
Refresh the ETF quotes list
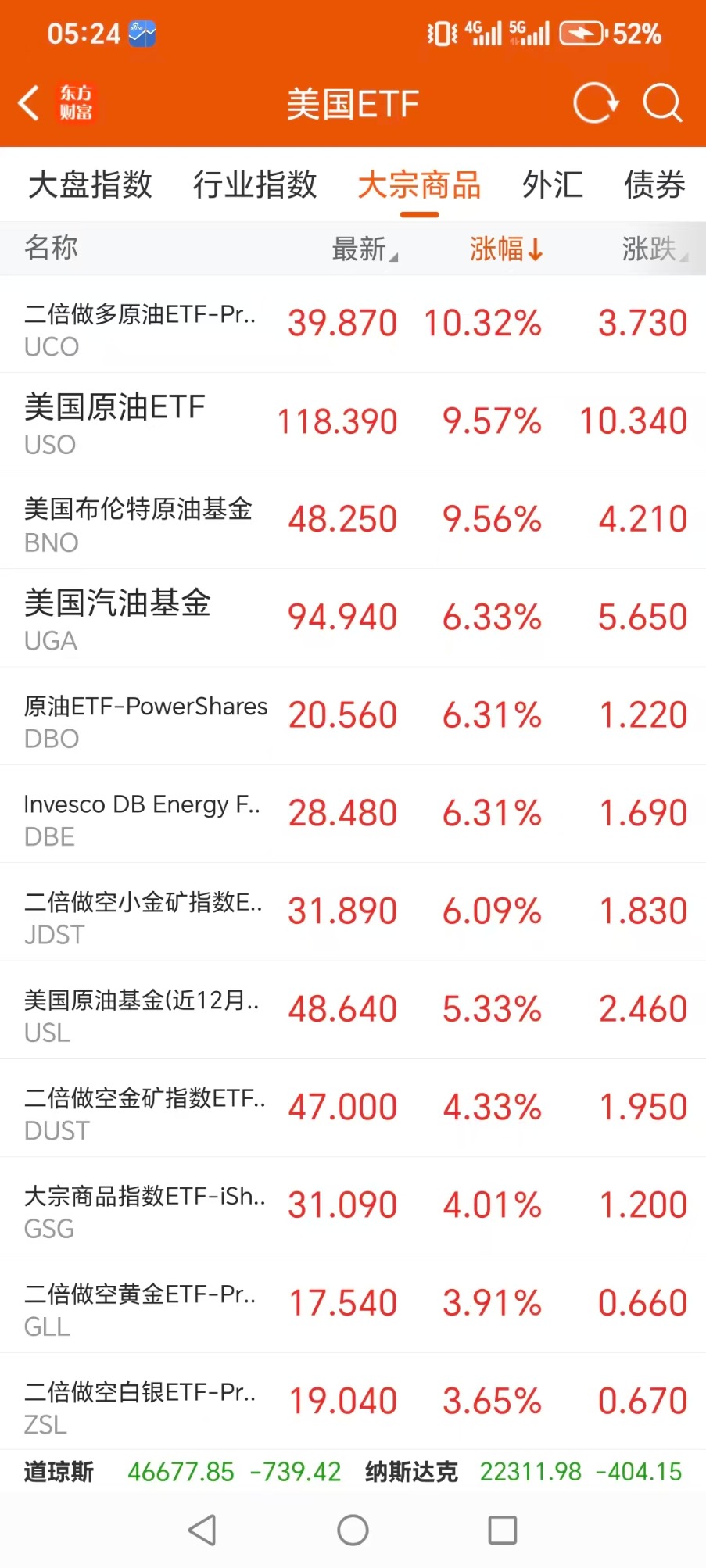(x=595, y=103)
